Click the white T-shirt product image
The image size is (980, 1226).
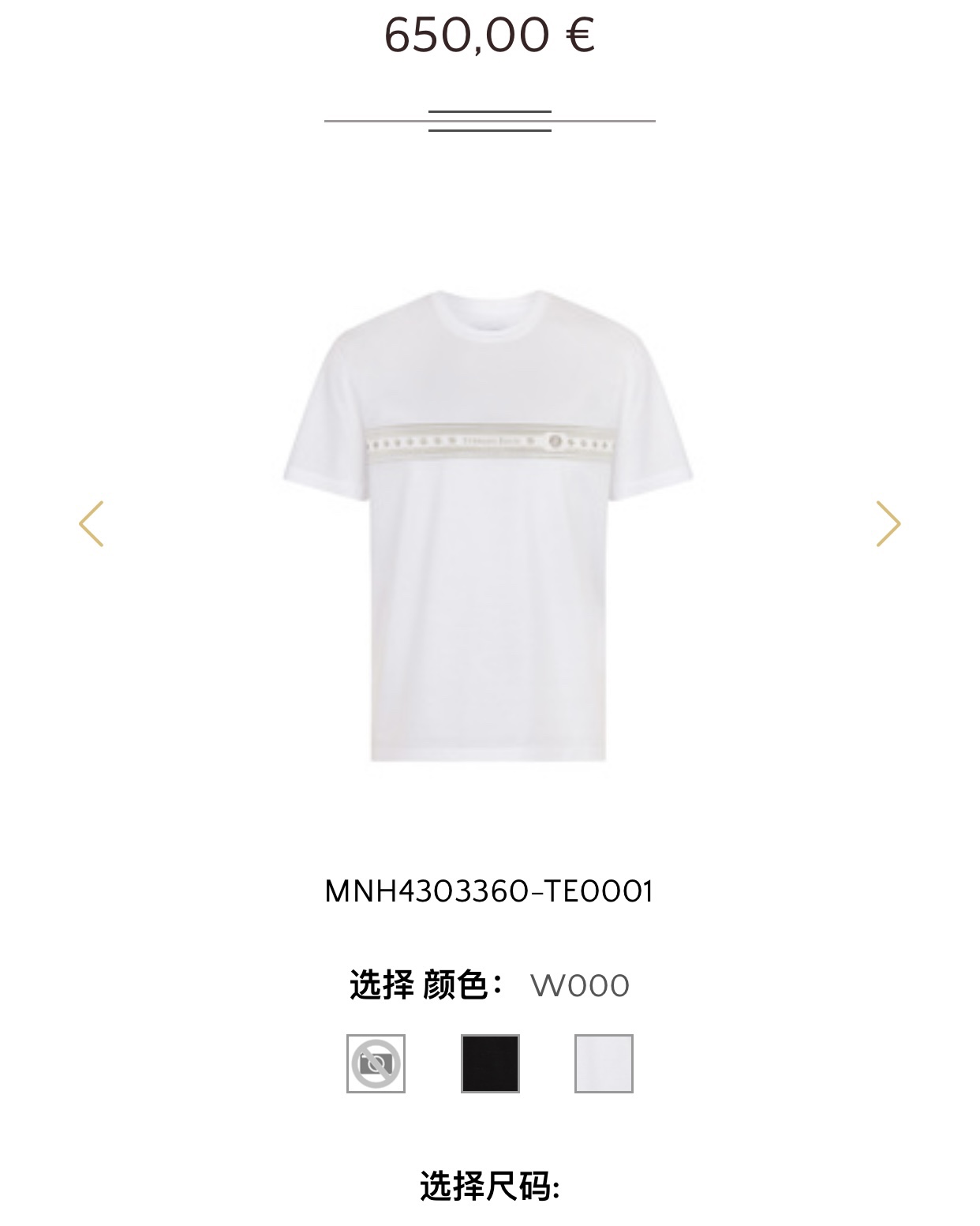coord(490,529)
